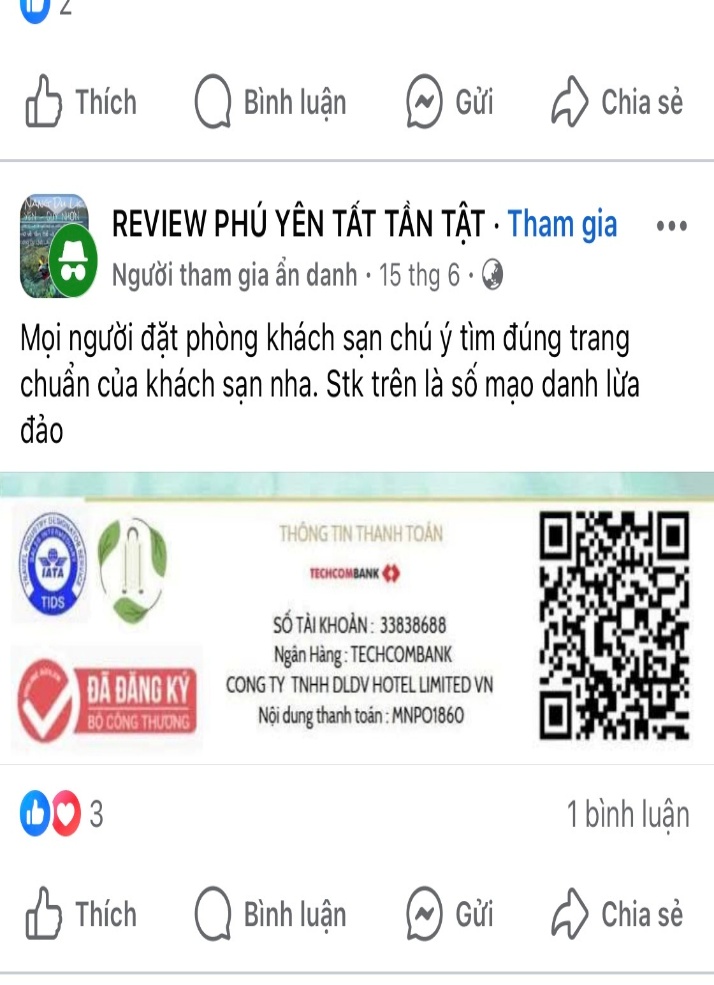This screenshot has height=985, width=714.
Task: View the 3 reactions on the post
Action: click(x=62, y=816)
